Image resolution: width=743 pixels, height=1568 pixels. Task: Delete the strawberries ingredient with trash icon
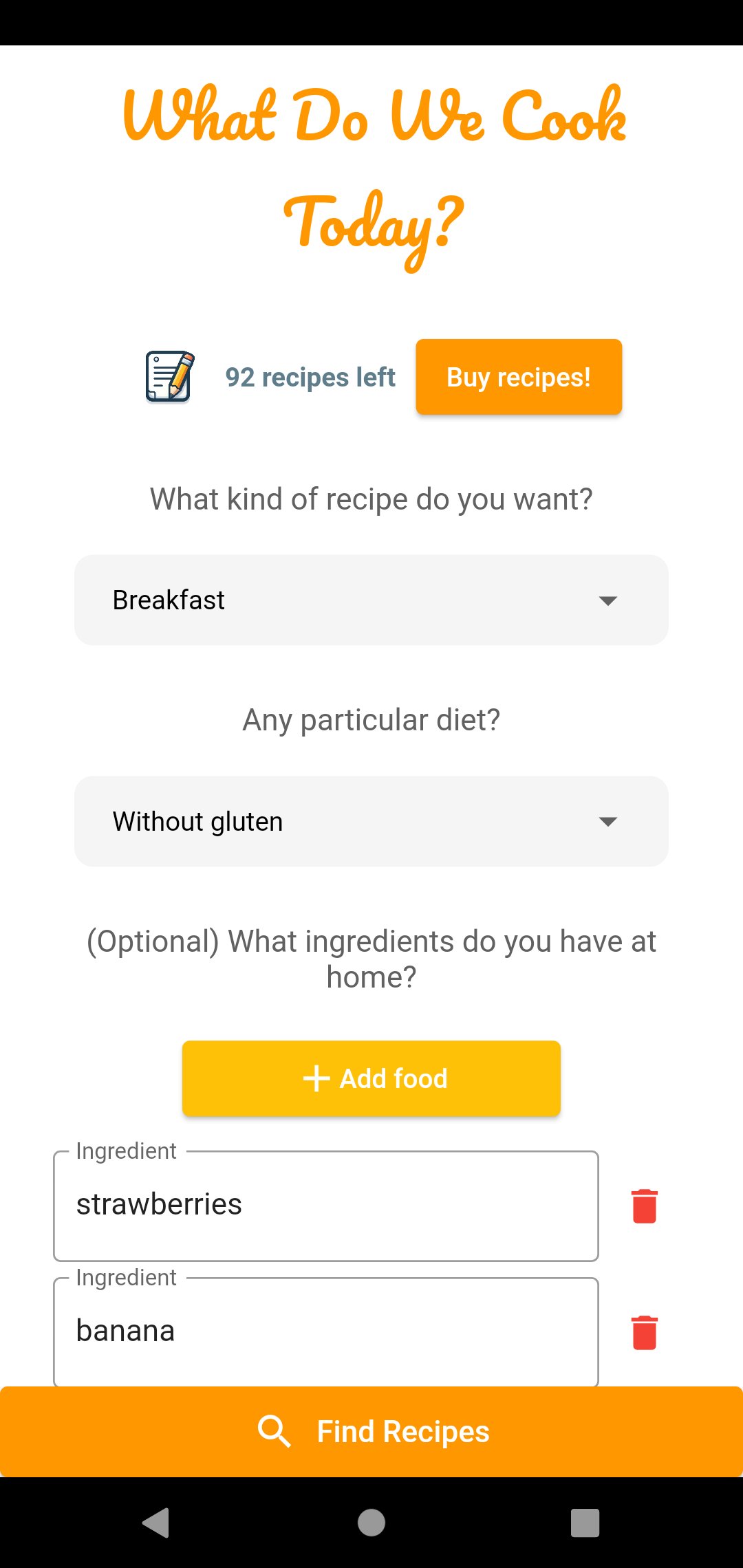click(x=644, y=1204)
